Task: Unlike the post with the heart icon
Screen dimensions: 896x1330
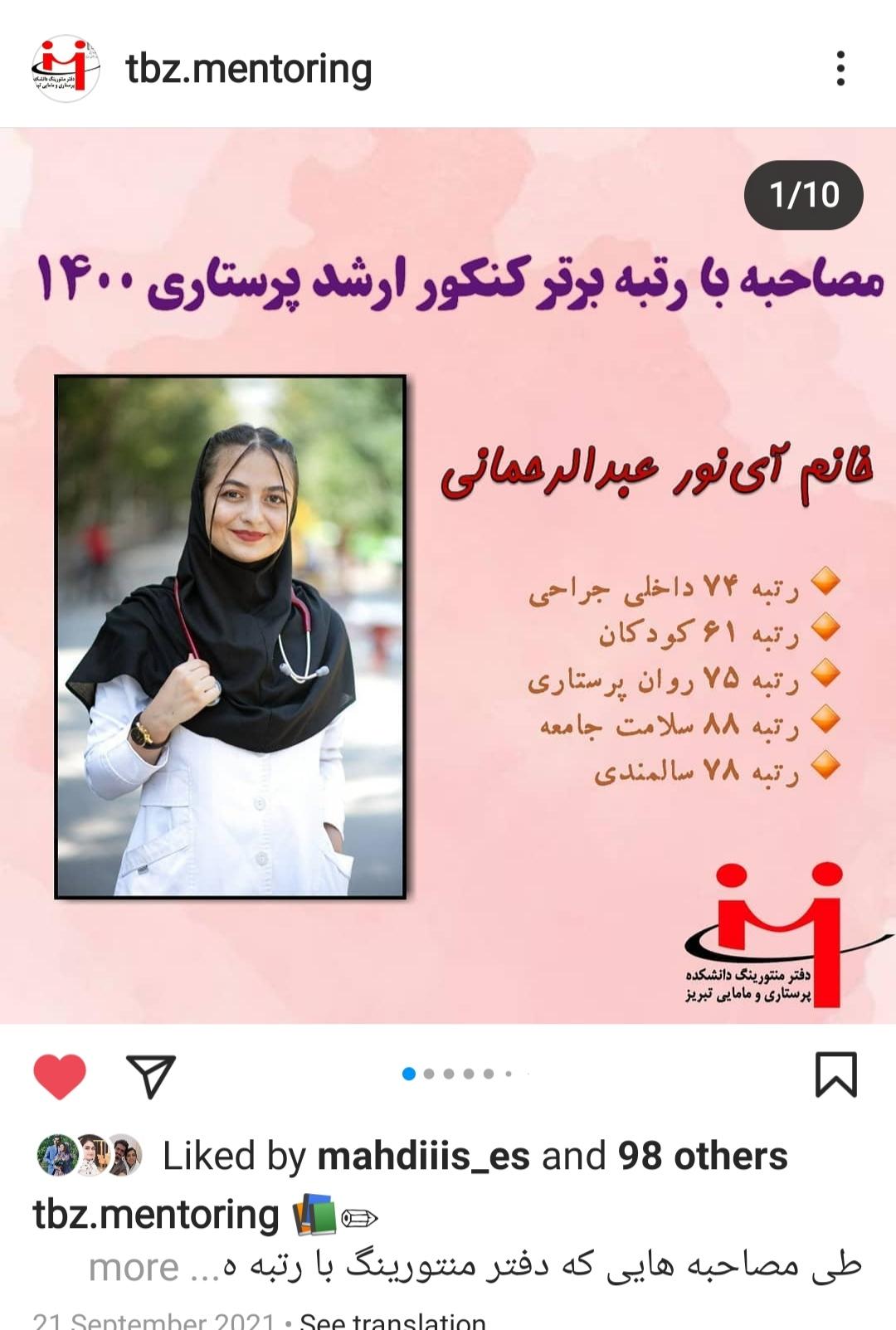Action: 60,1076
